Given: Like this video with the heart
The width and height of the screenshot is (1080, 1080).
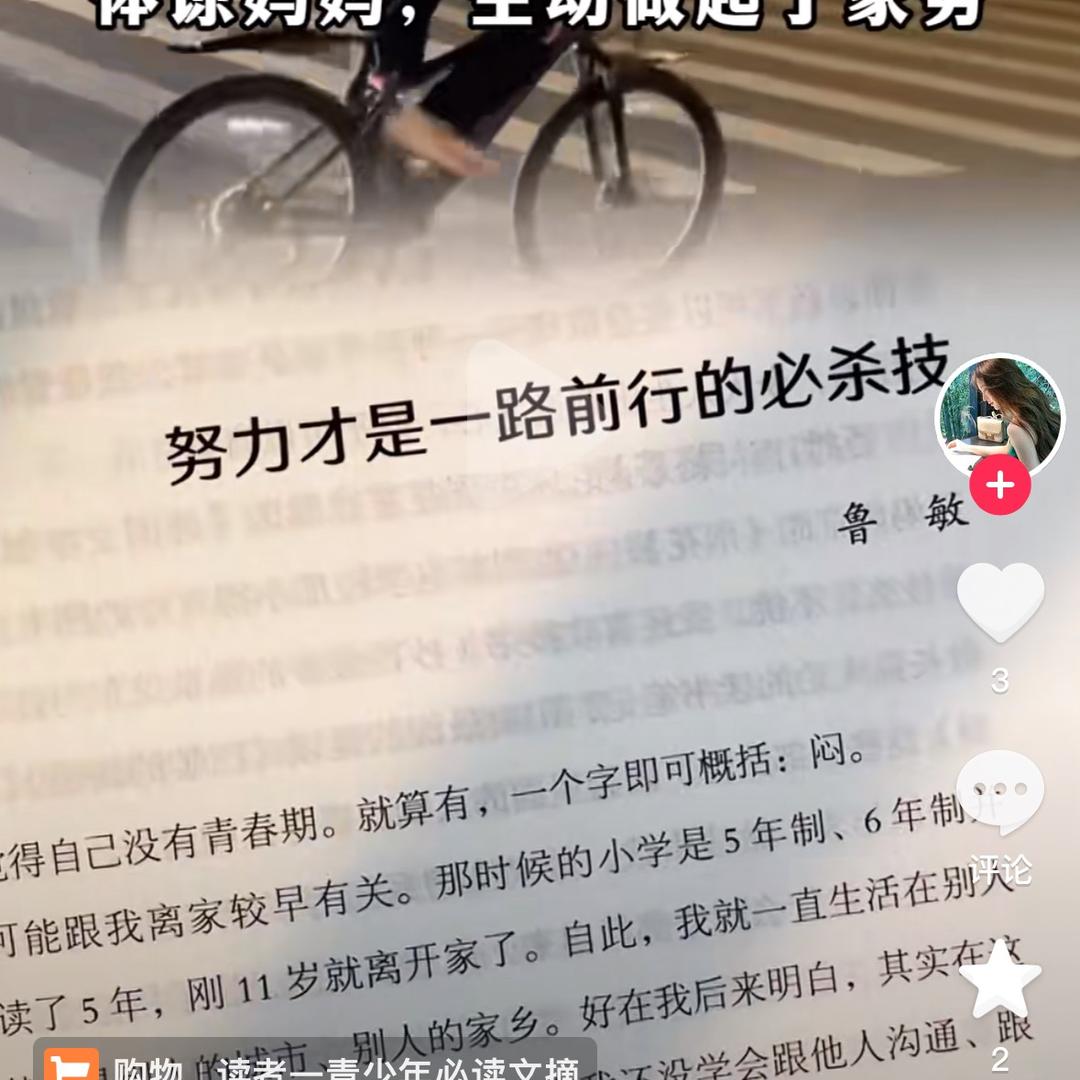Looking at the screenshot, I should [x=1000, y=602].
